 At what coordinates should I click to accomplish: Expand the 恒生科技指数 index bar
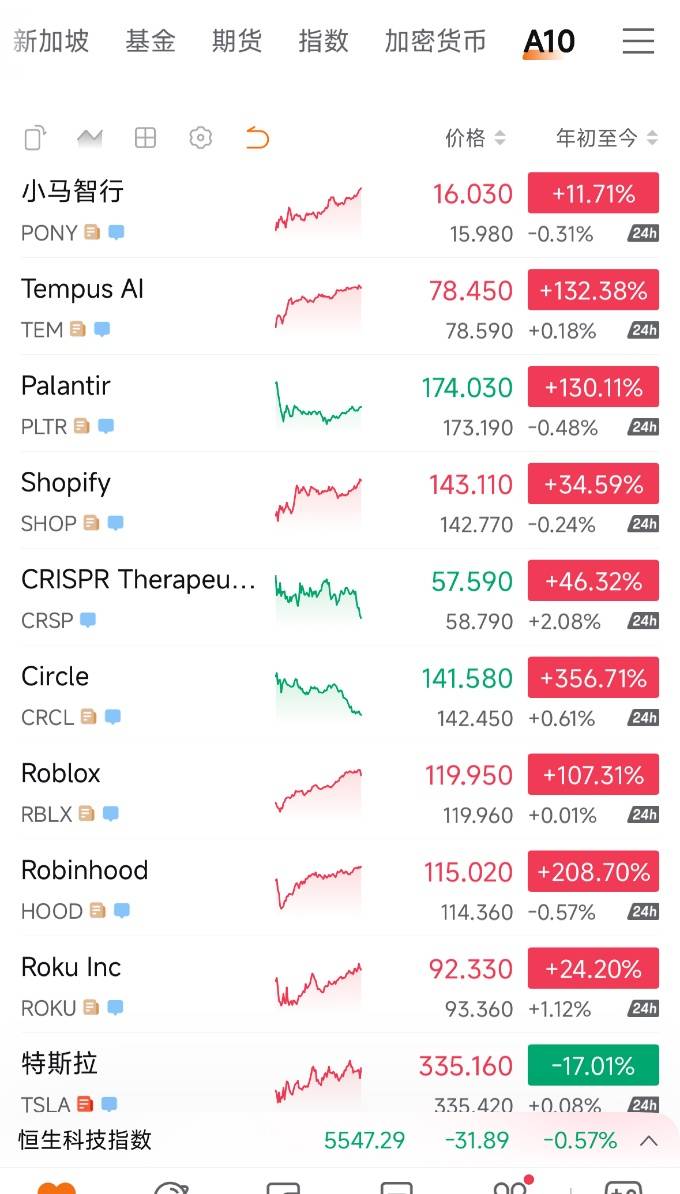pyautogui.click(x=648, y=1140)
